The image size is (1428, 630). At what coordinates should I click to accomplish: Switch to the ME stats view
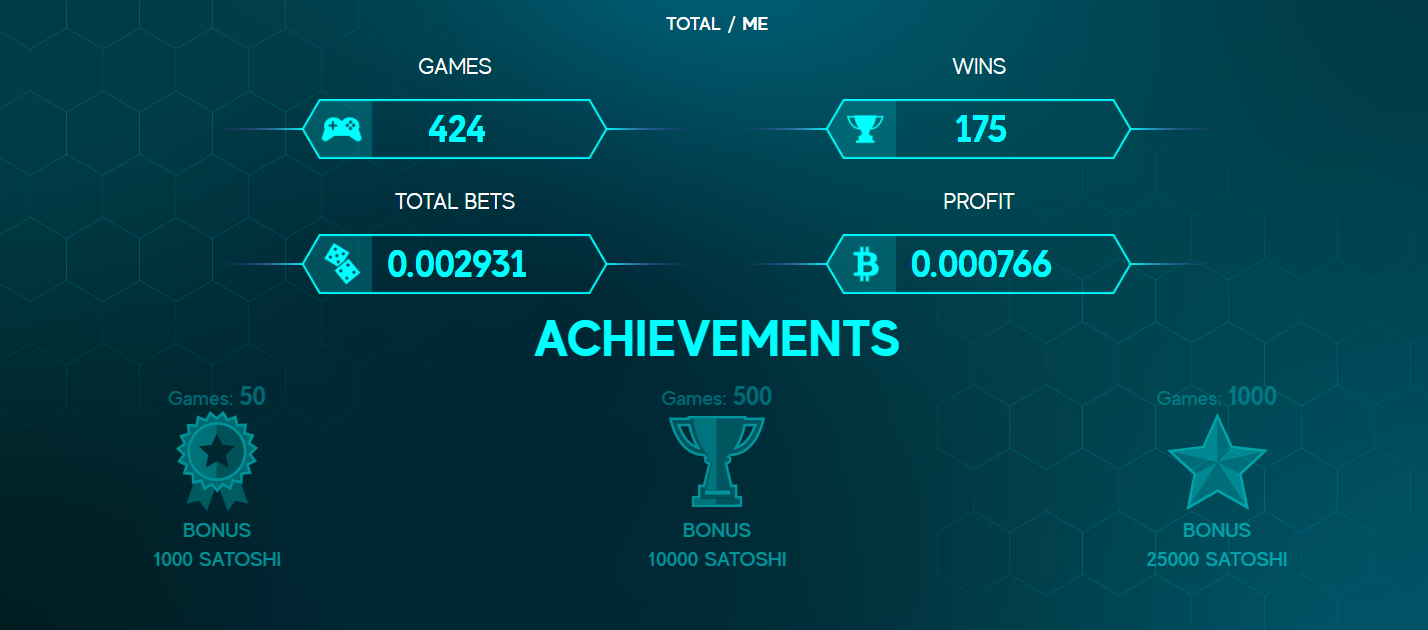tap(755, 24)
